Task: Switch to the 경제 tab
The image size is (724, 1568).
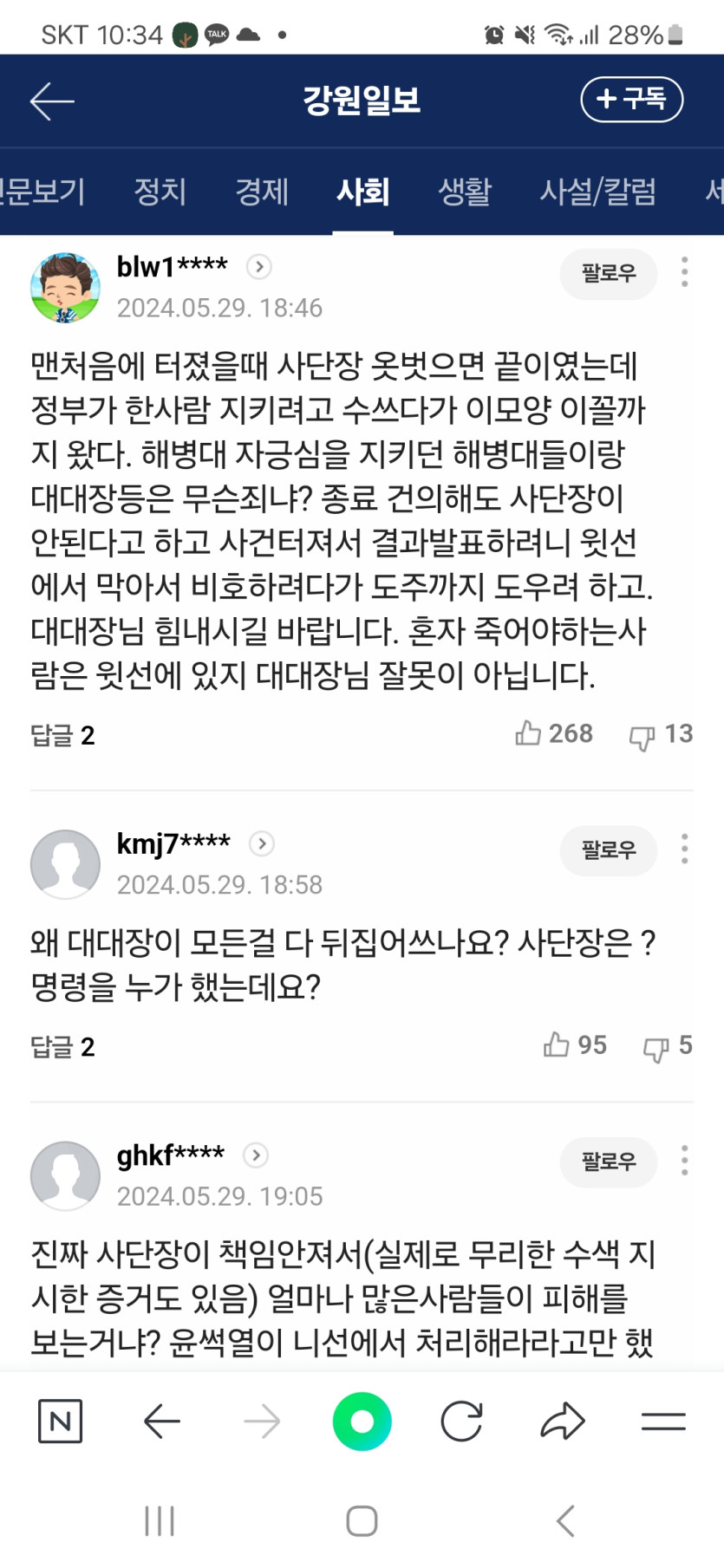Action: tap(262, 192)
